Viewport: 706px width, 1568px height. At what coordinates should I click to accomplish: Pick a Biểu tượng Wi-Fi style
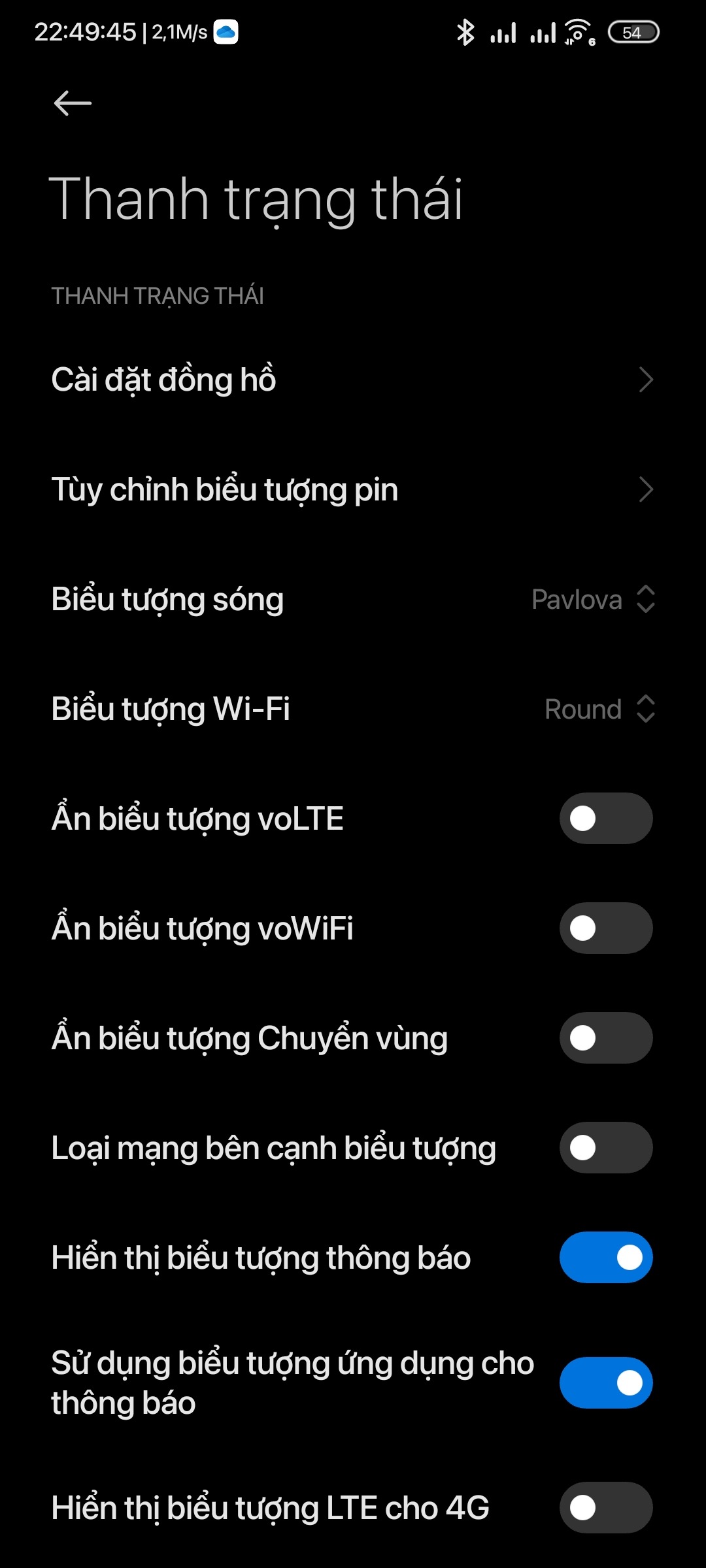coord(599,709)
